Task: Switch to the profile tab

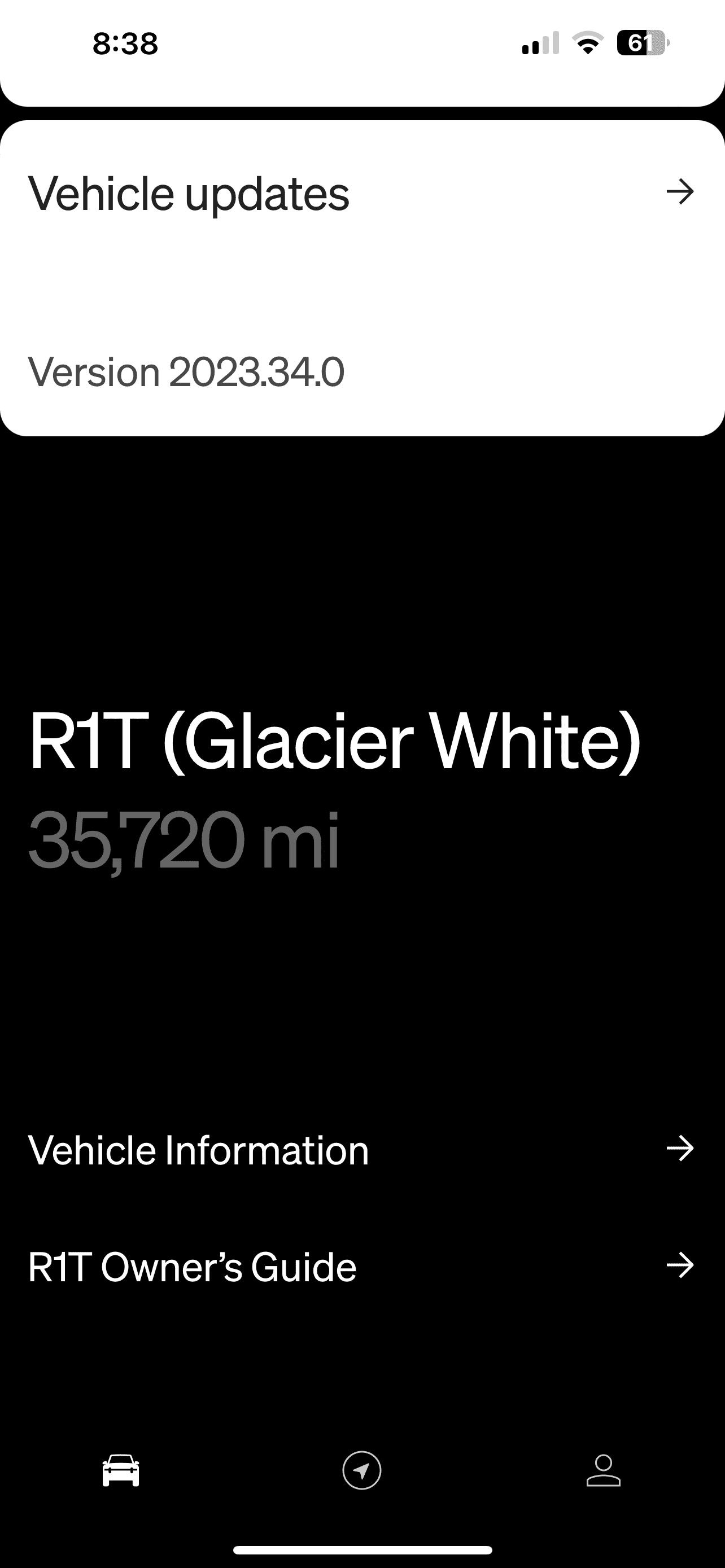Action: (603, 1470)
